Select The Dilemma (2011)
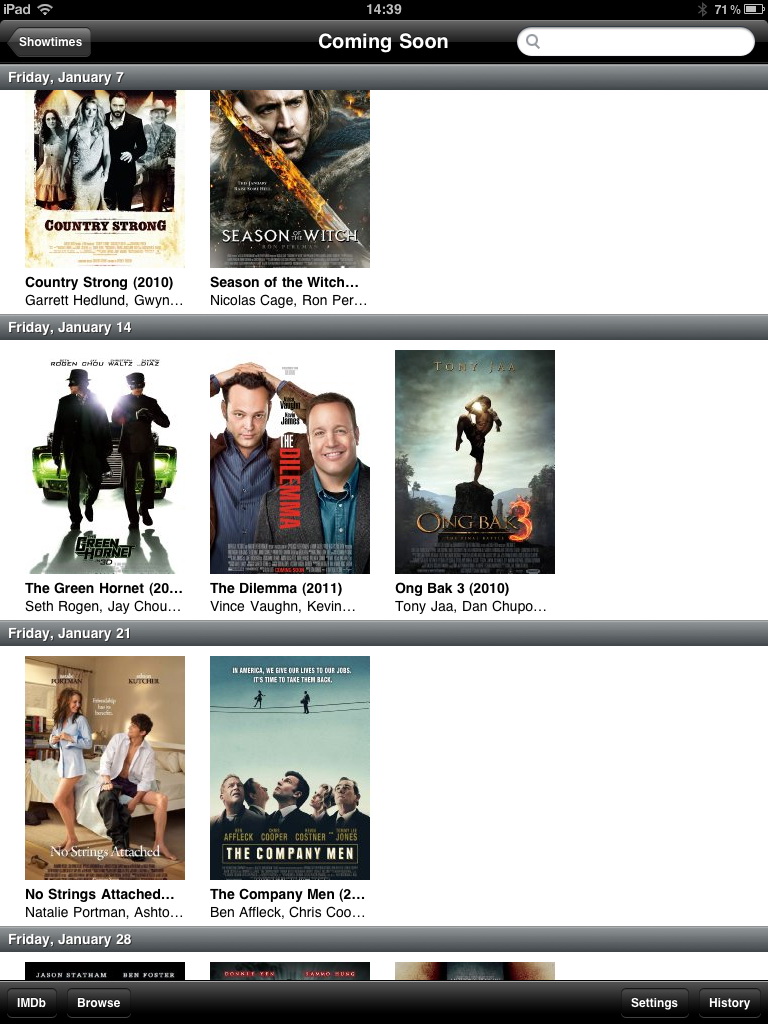Viewport: 768px width, 1024px height. click(290, 462)
